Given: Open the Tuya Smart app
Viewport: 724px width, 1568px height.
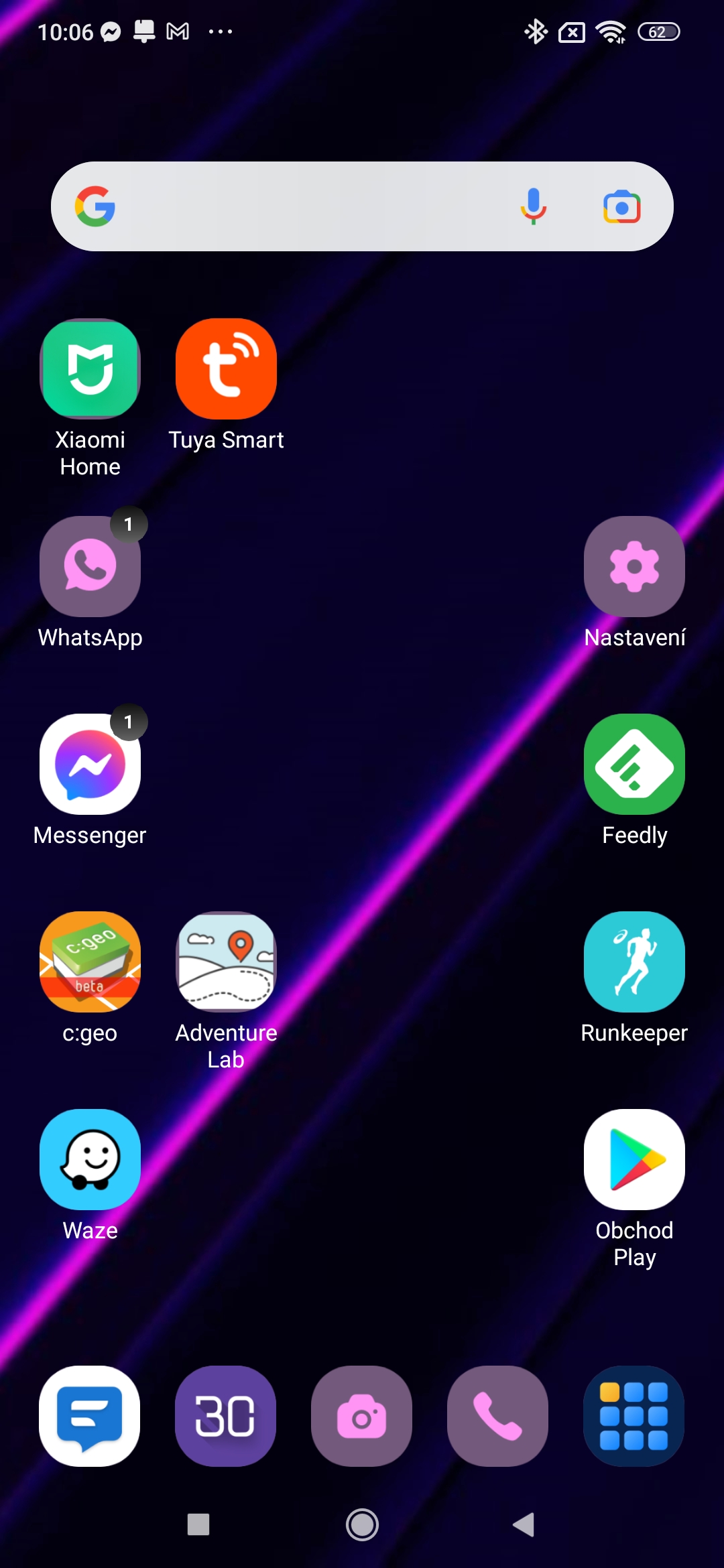Looking at the screenshot, I should tap(226, 369).
